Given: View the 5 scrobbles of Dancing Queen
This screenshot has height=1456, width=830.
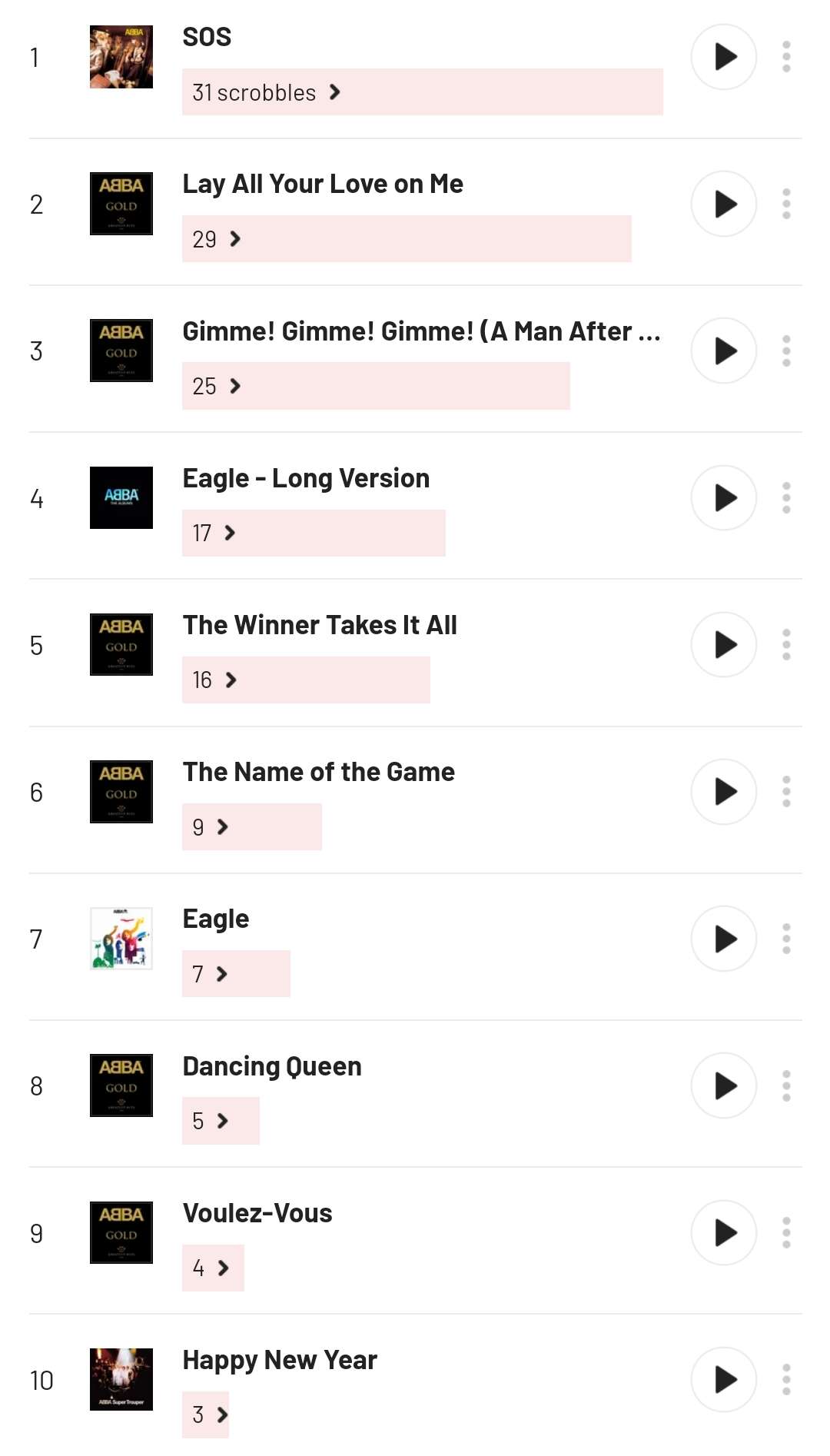Looking at the screenshot, I should point(211,1121).
